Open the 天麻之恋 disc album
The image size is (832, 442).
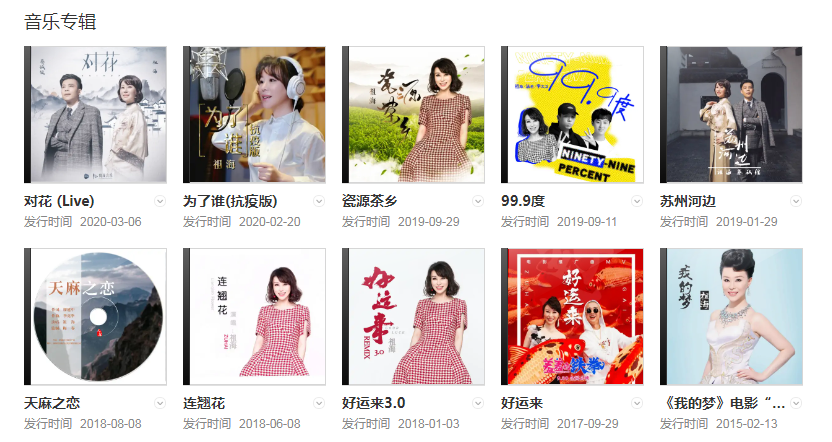click(95, 317)
